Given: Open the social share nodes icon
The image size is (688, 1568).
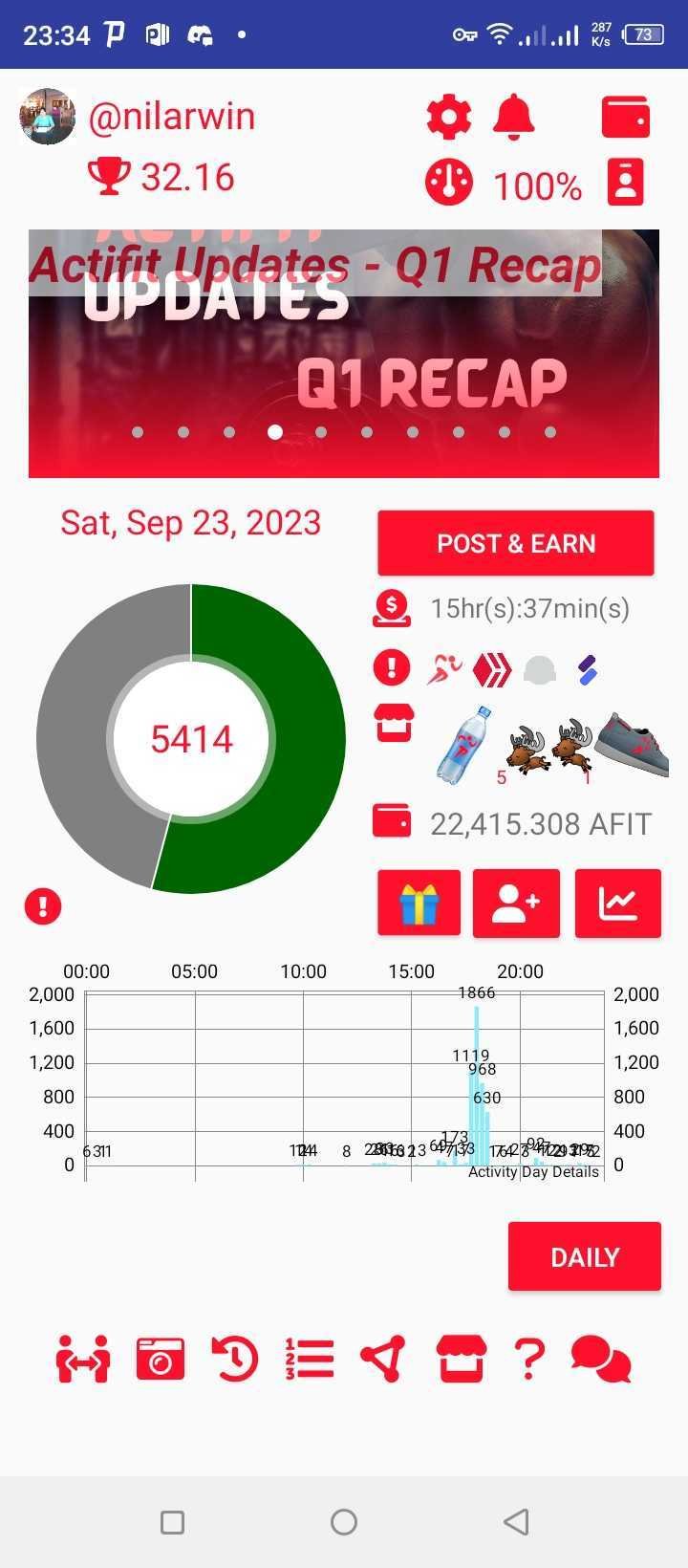Looking at the screenshot, I should click(x=383, y=1359).
